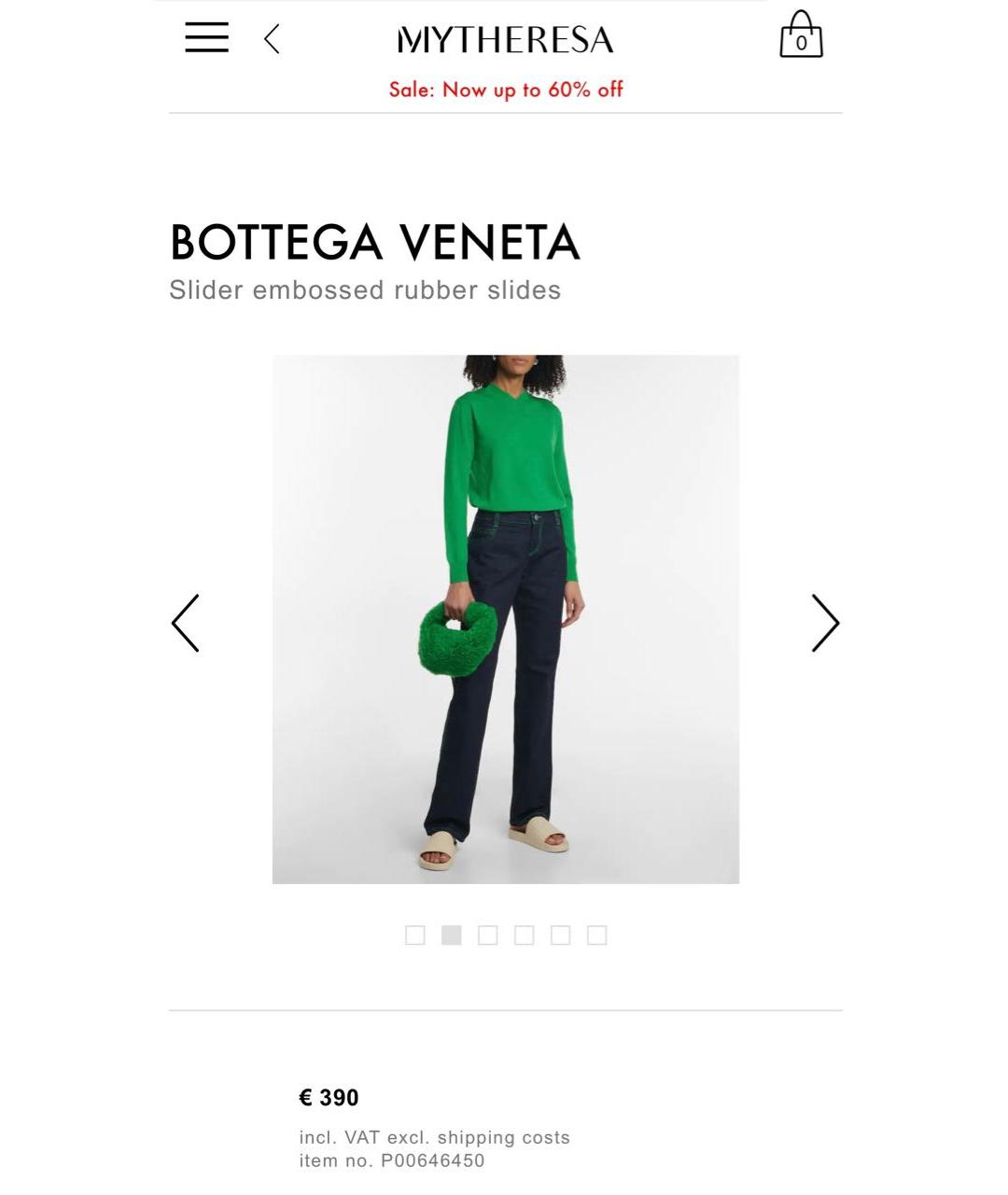
Task: Jump to the third image indicator
Action: tap(487, 935)
